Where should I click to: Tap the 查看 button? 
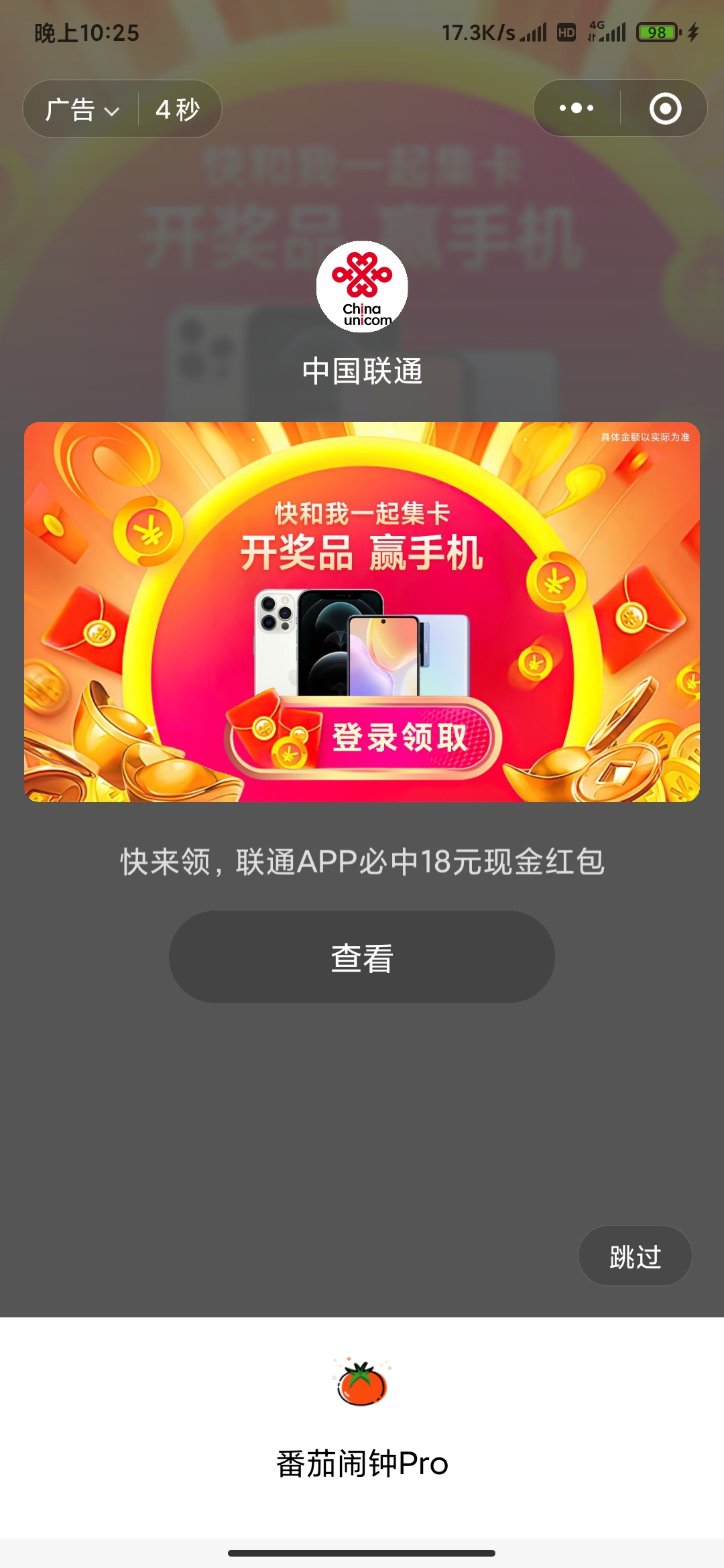(x=362, y=957)
